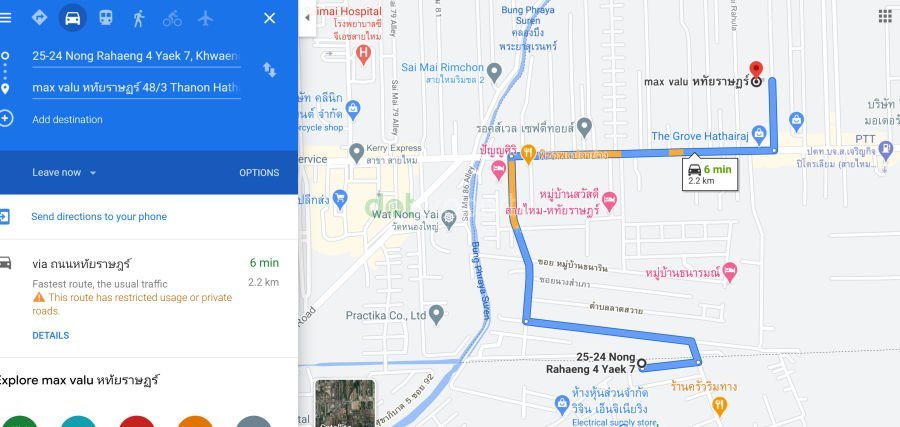The height and width of the screenshot is (427, 900).
Task: Add destination to the route
Action: click(67, 119)
